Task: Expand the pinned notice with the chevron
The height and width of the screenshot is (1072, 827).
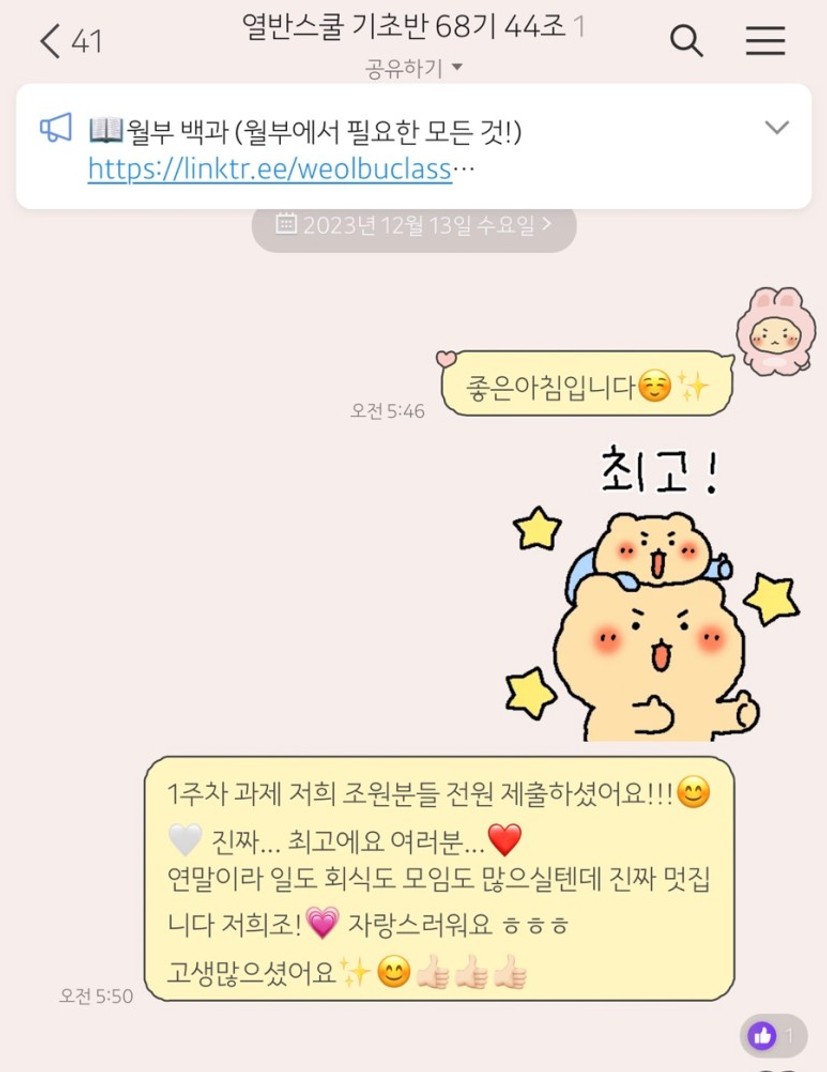Action: tap(776, 128)
